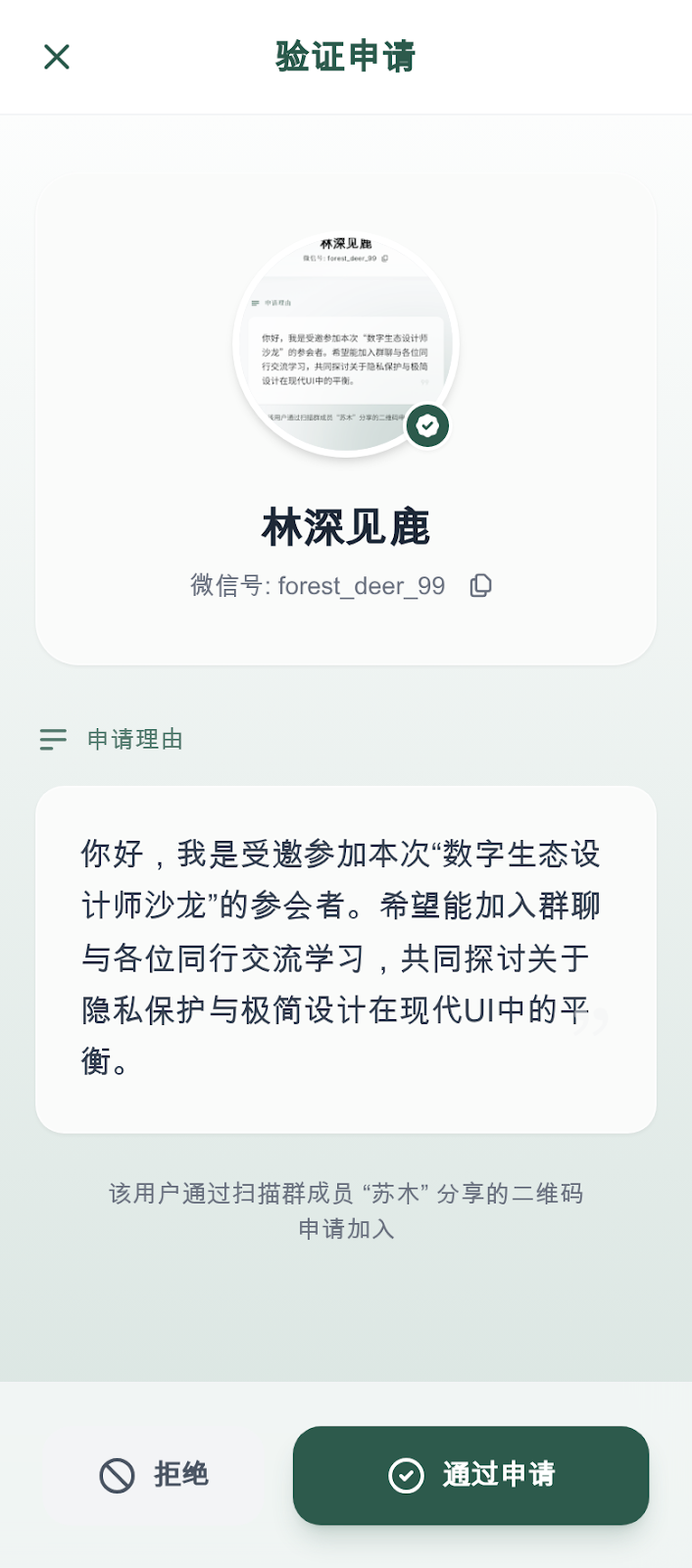Reject the request with 拒绝
Viewport: 692px width, 1568px height.
(154, 1475)
